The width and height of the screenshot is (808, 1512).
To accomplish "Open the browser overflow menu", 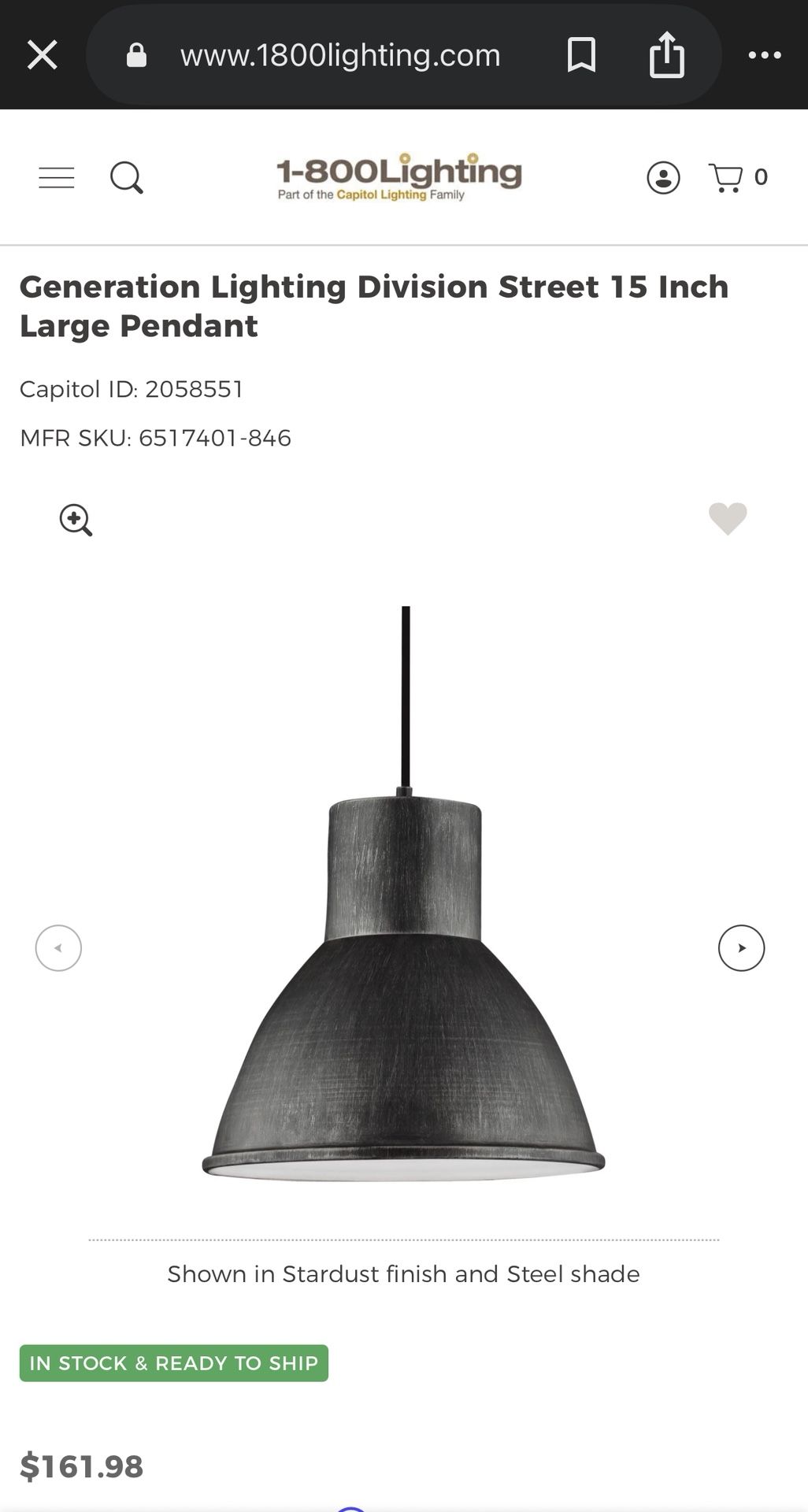I will 764,55.
